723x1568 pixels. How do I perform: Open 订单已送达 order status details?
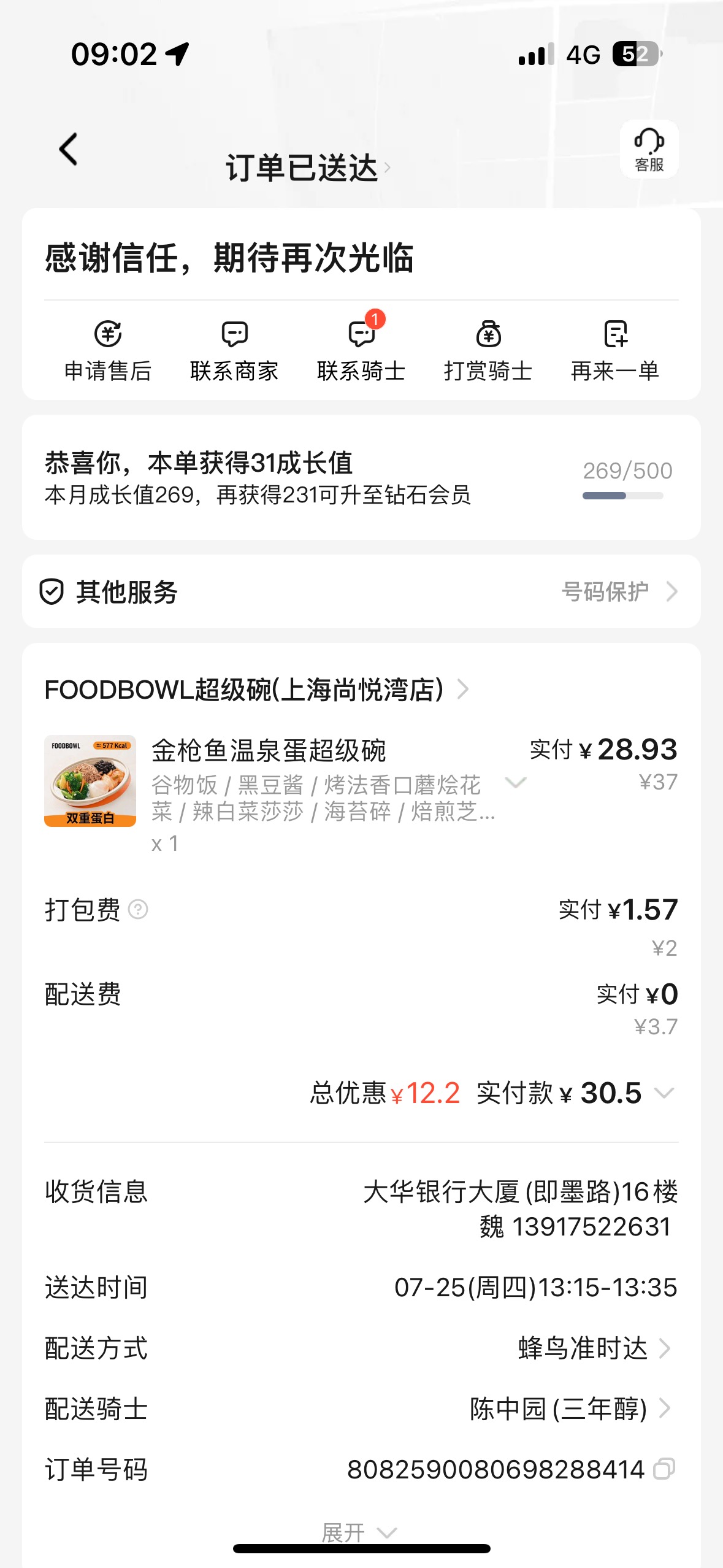[x=308, y=167]
